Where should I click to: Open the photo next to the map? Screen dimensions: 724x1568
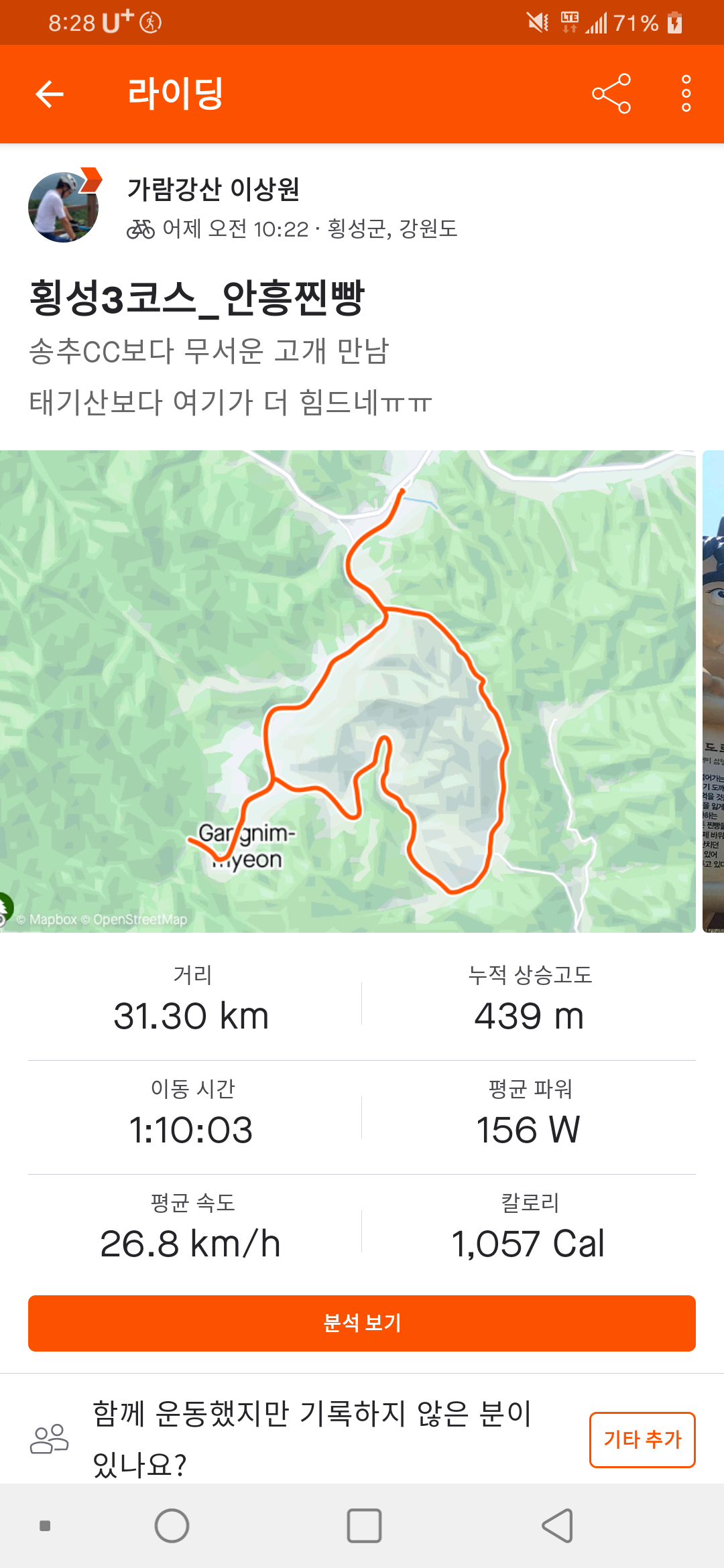[713, 691]
